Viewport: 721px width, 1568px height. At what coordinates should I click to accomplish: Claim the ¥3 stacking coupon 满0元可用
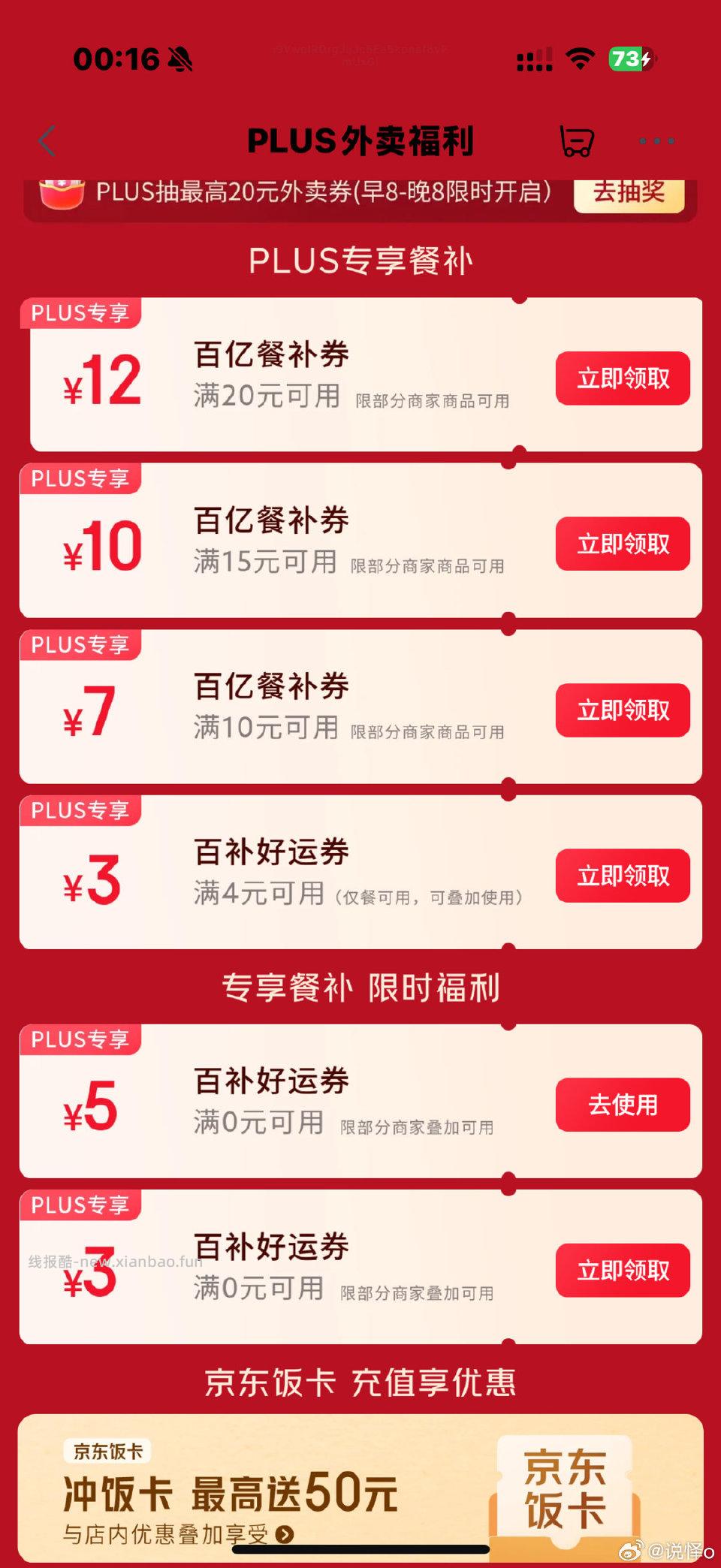[x=622, y=1271]
